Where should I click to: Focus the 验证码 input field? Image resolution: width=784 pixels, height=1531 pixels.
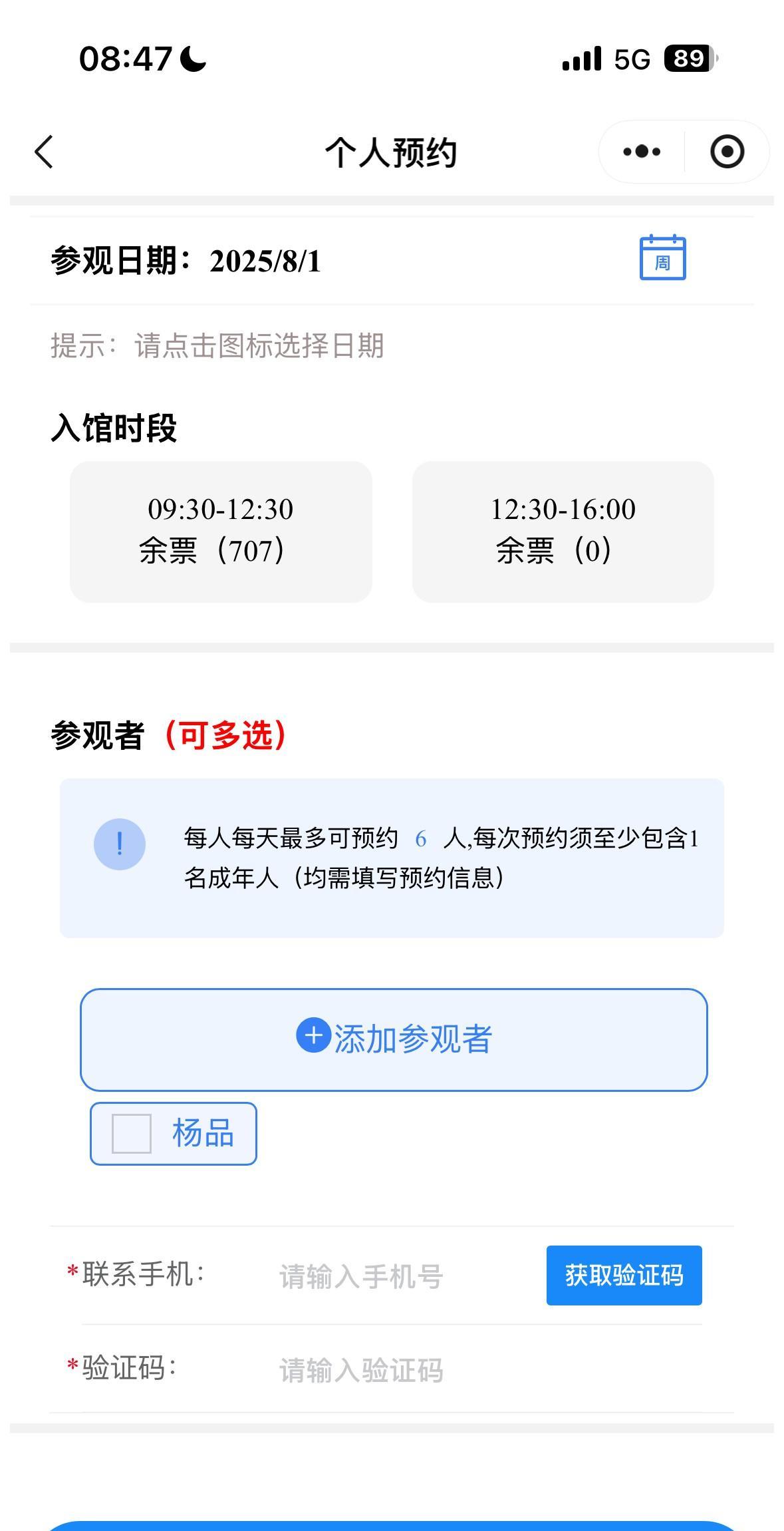(465, 1371)
